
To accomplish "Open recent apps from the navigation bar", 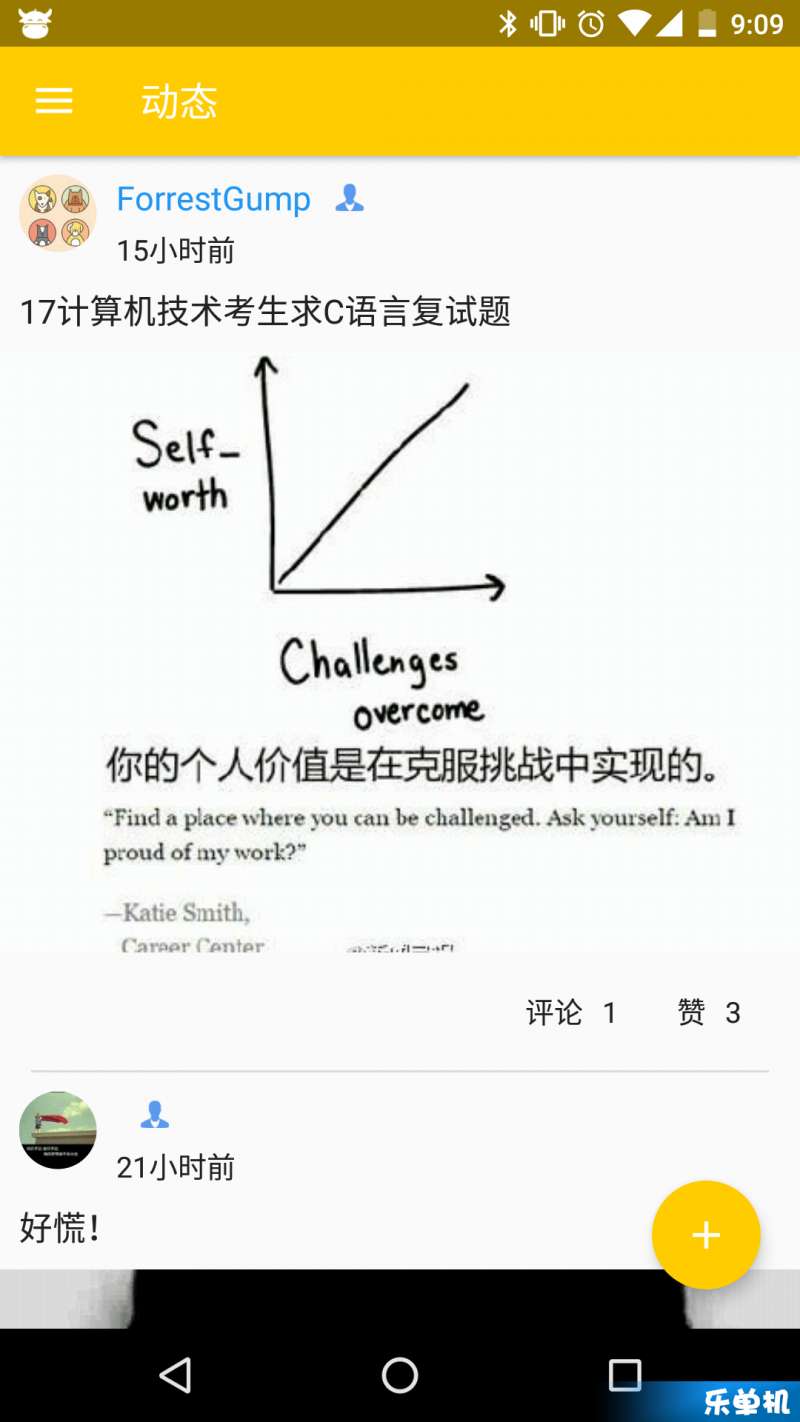I will [625, 1375].
